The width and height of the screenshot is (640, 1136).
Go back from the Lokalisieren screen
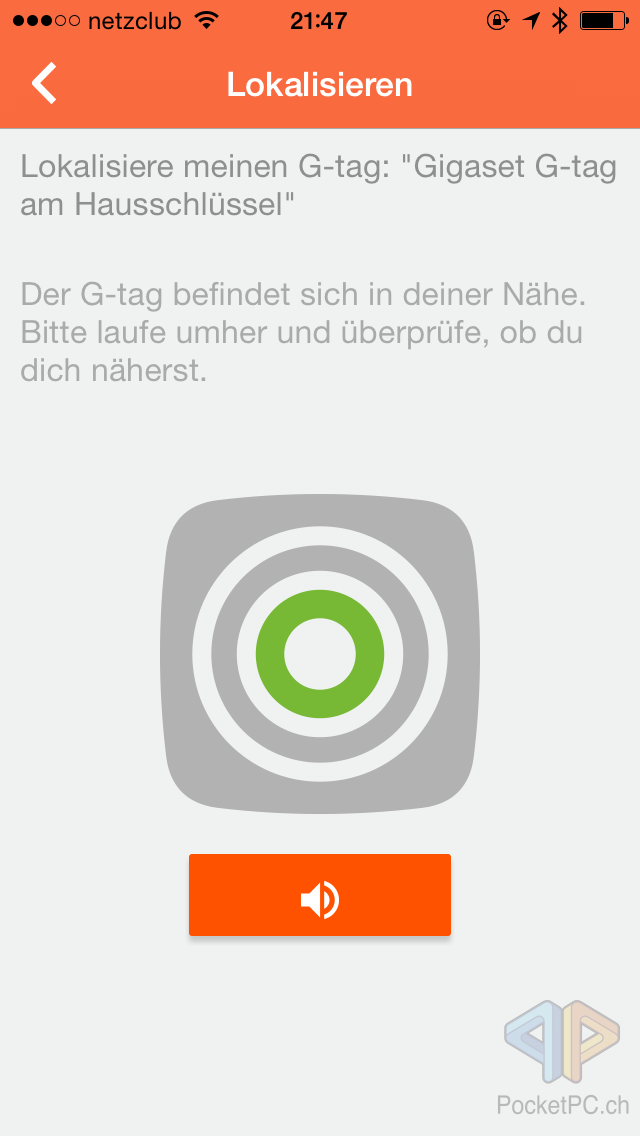pos(45,84)
